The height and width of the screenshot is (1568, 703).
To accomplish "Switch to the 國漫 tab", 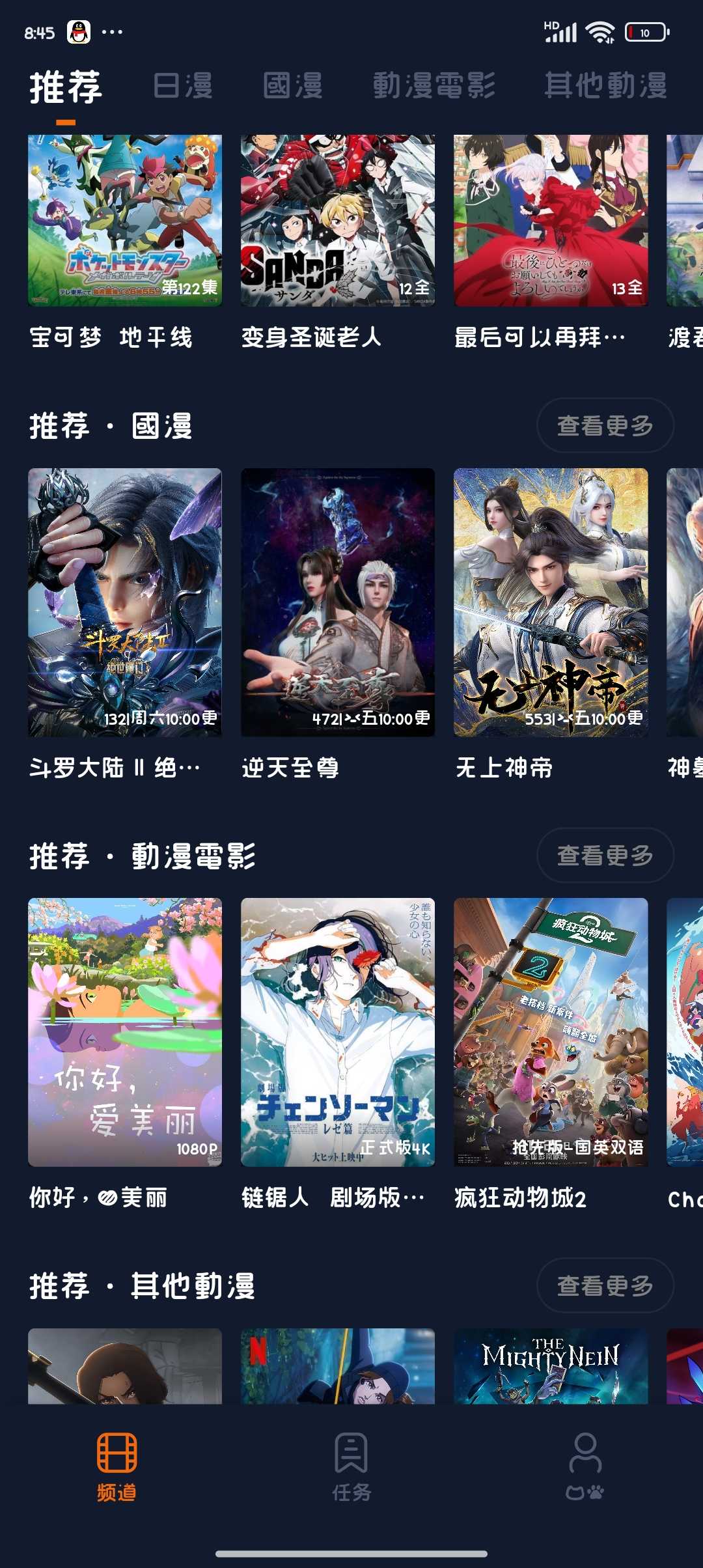I will pyautogui.click(x=293, y=86).
